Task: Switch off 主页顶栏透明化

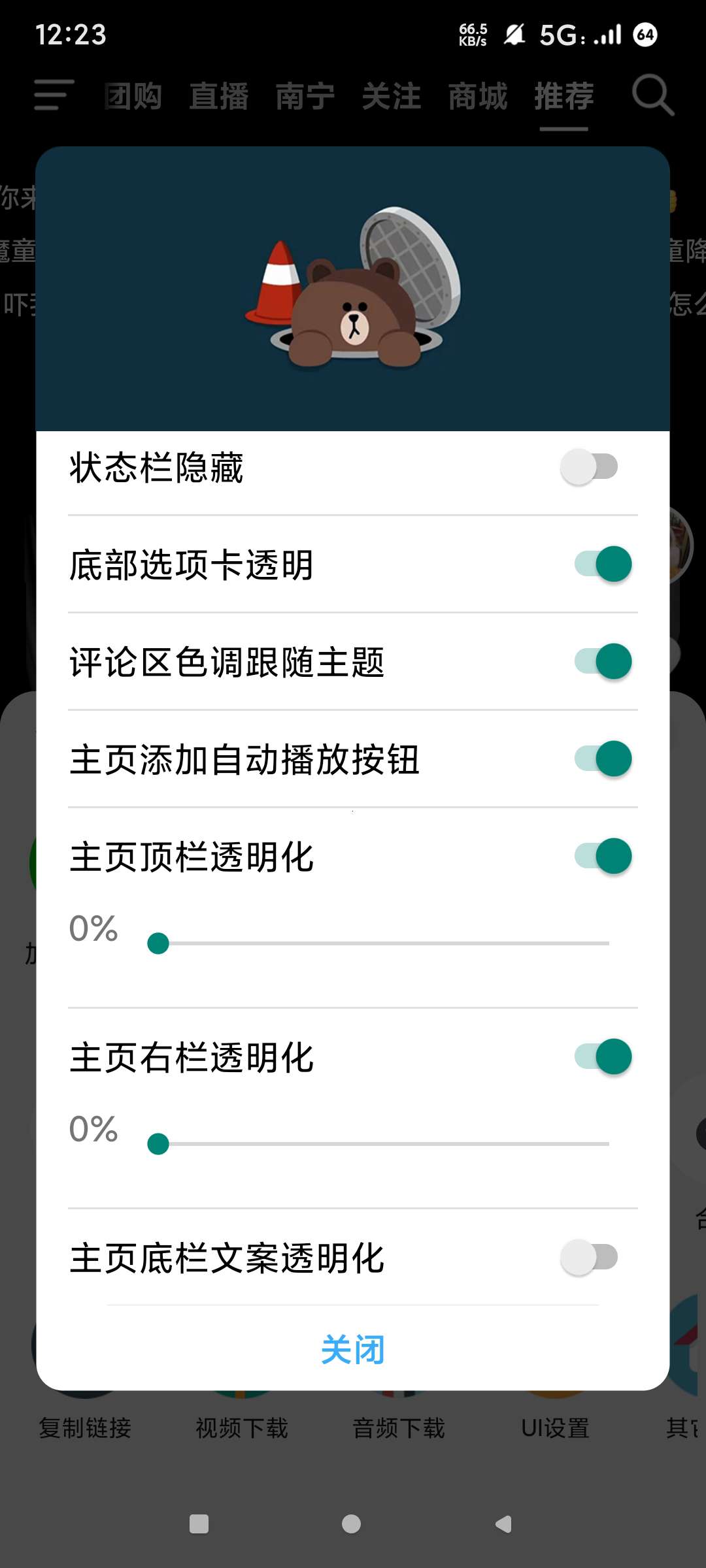Action: tap(603, 856)
